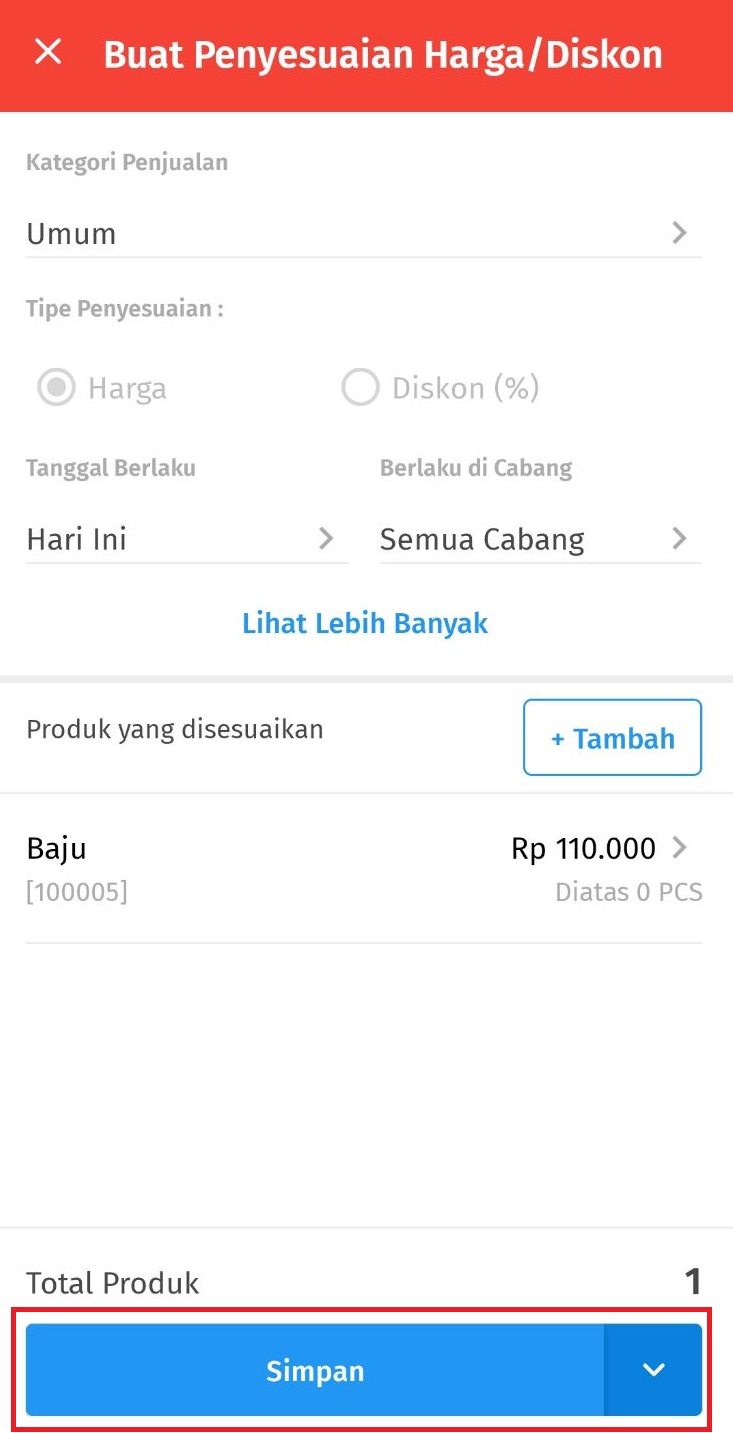Select the Harga adjustment type
Viewport: 733px width, 1433px height.
tap(57, 388)
